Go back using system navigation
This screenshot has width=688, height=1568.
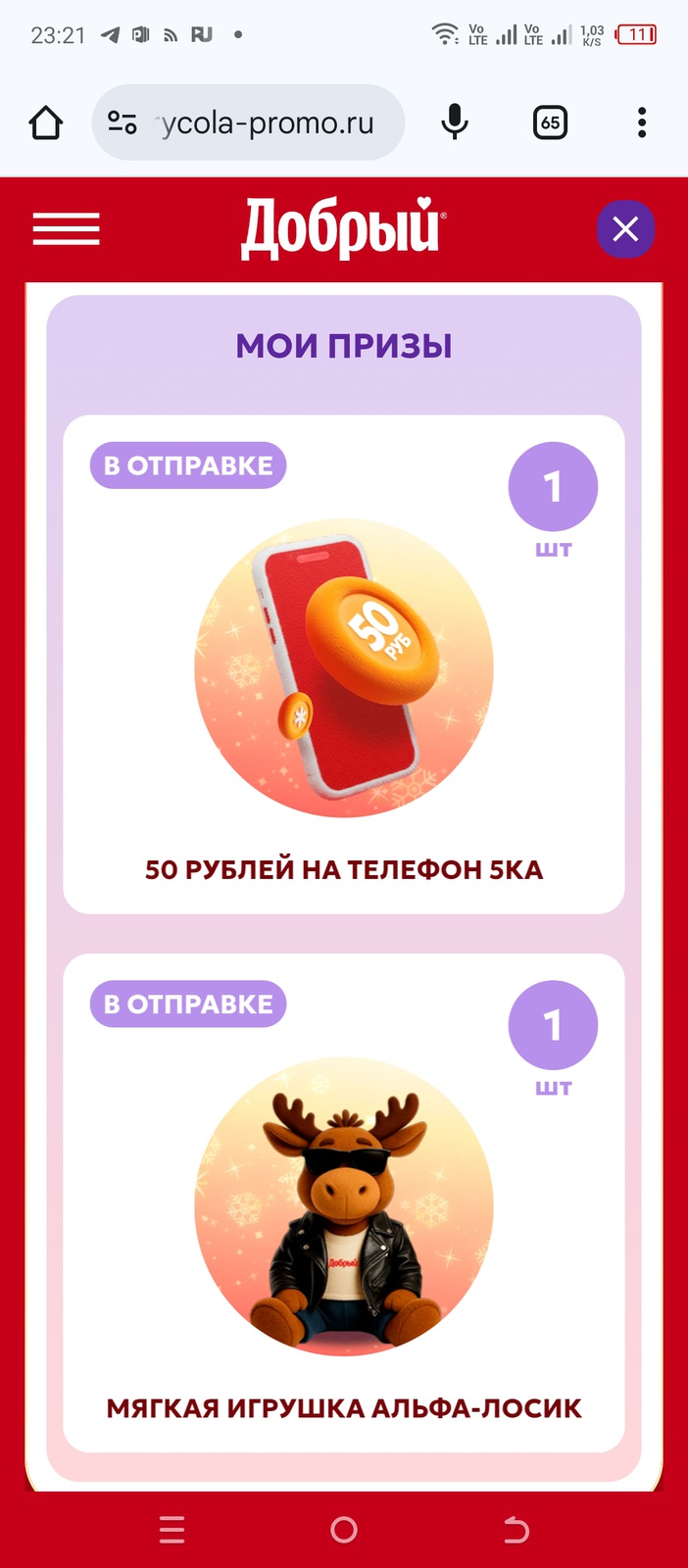point(516,1529)
